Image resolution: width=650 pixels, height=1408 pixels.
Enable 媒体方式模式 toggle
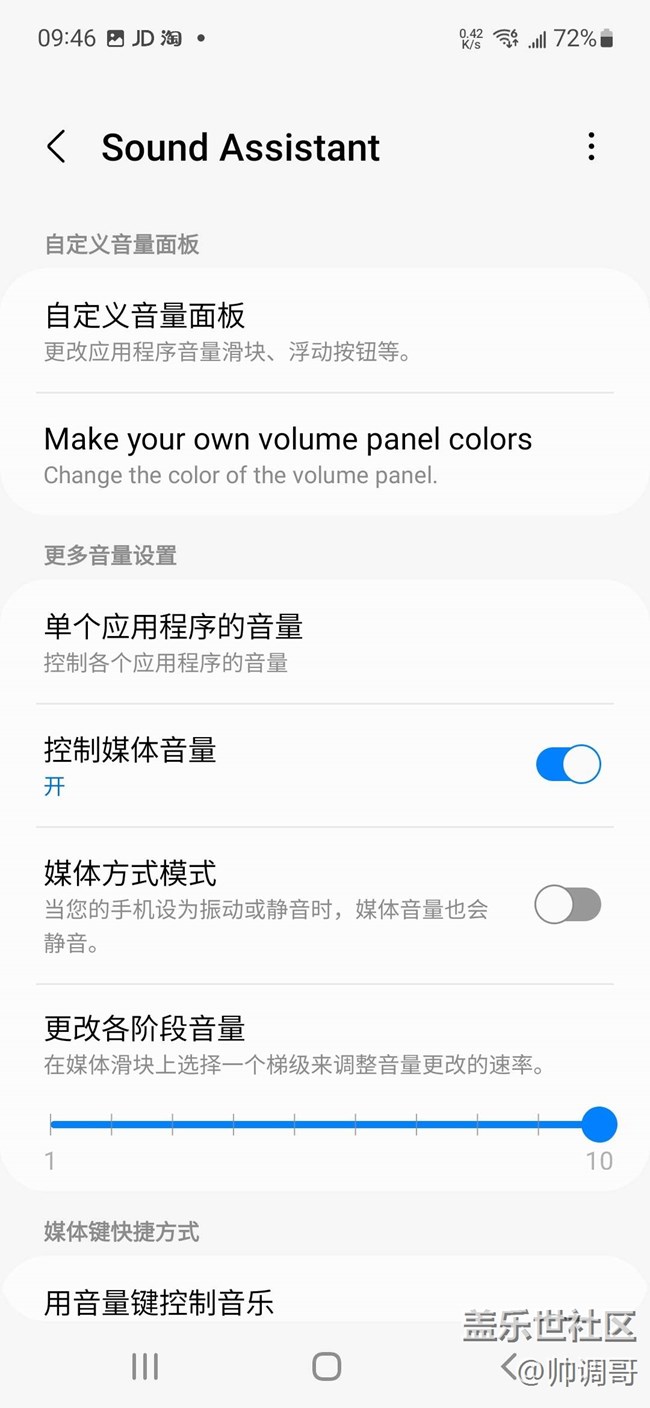[568, 905]
